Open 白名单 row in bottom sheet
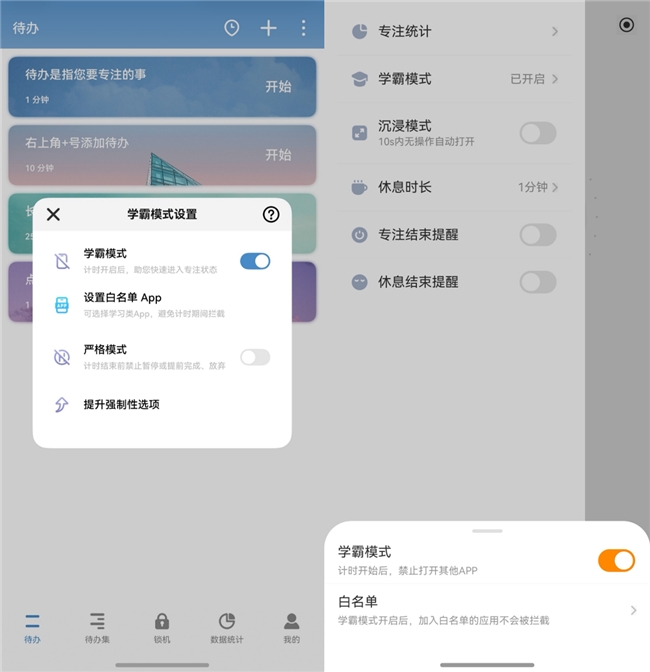 [485, 609]
